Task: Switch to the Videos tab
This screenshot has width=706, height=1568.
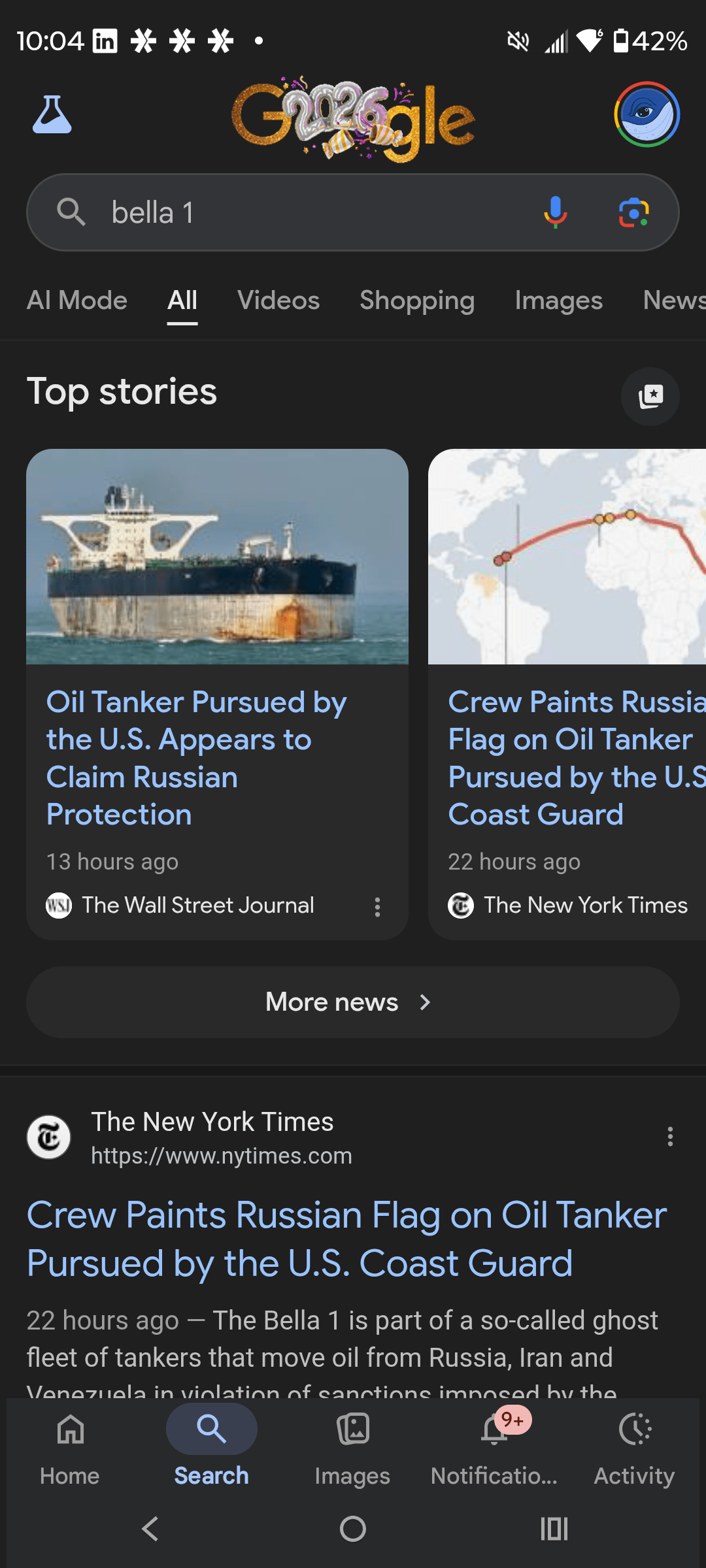Action: [278, 301]
